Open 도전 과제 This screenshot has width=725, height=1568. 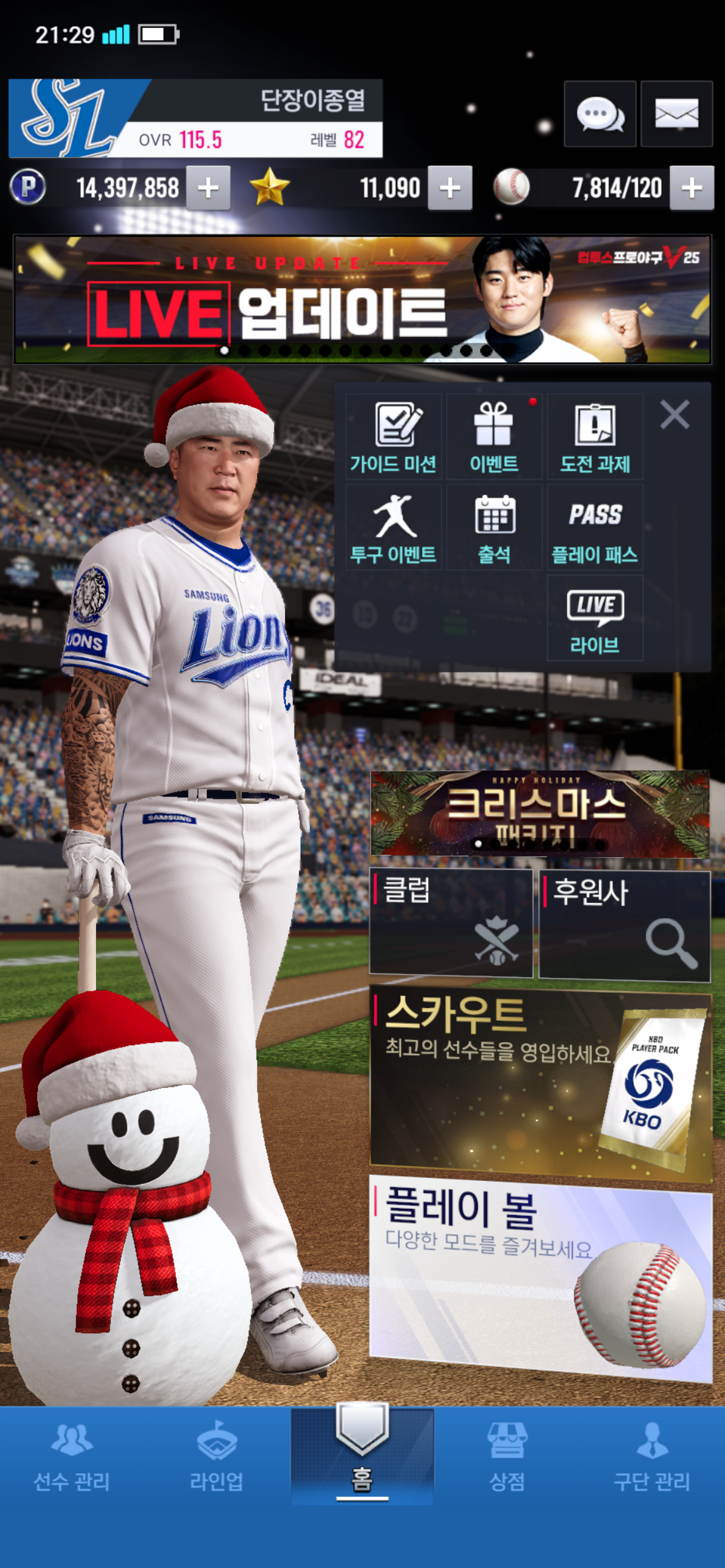click(595, 437)
